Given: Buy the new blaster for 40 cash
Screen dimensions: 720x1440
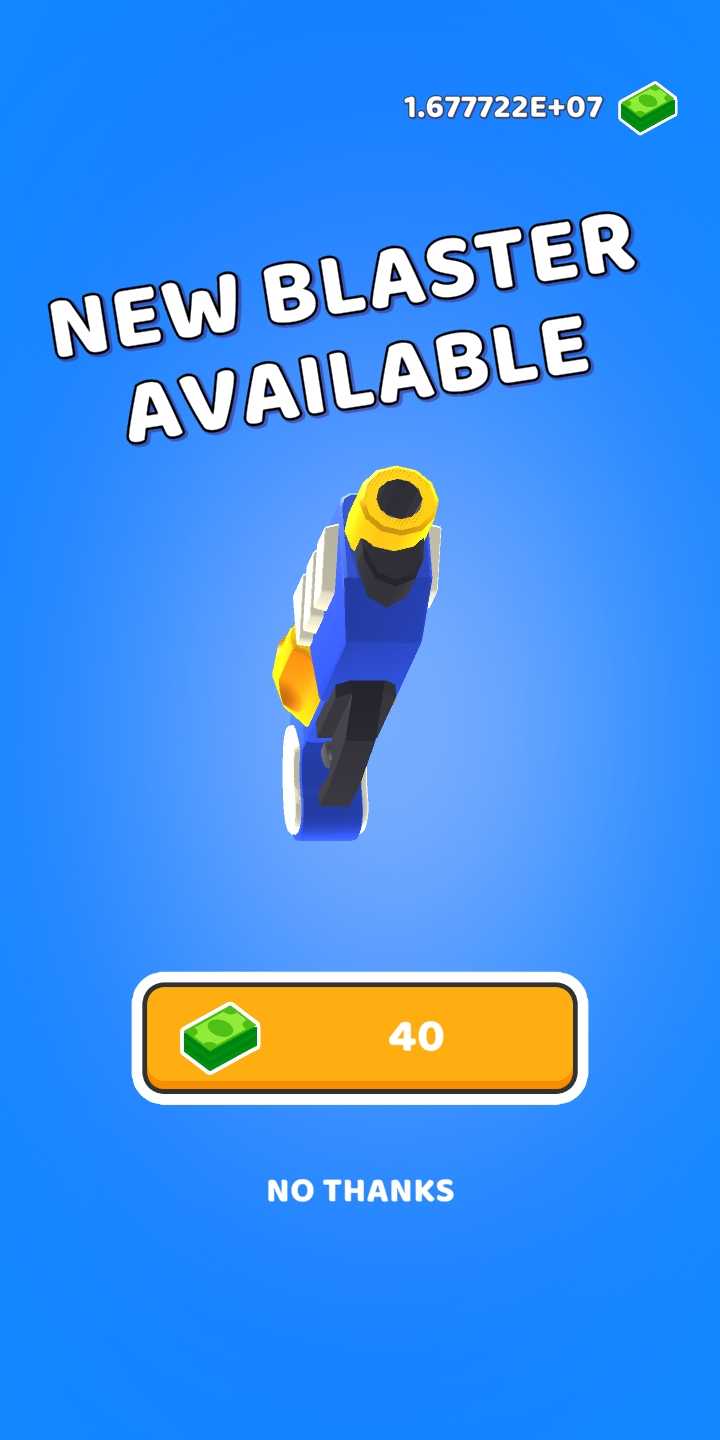Looking at the screenshot, I should pyautogui.click(x=360, y=1037).
